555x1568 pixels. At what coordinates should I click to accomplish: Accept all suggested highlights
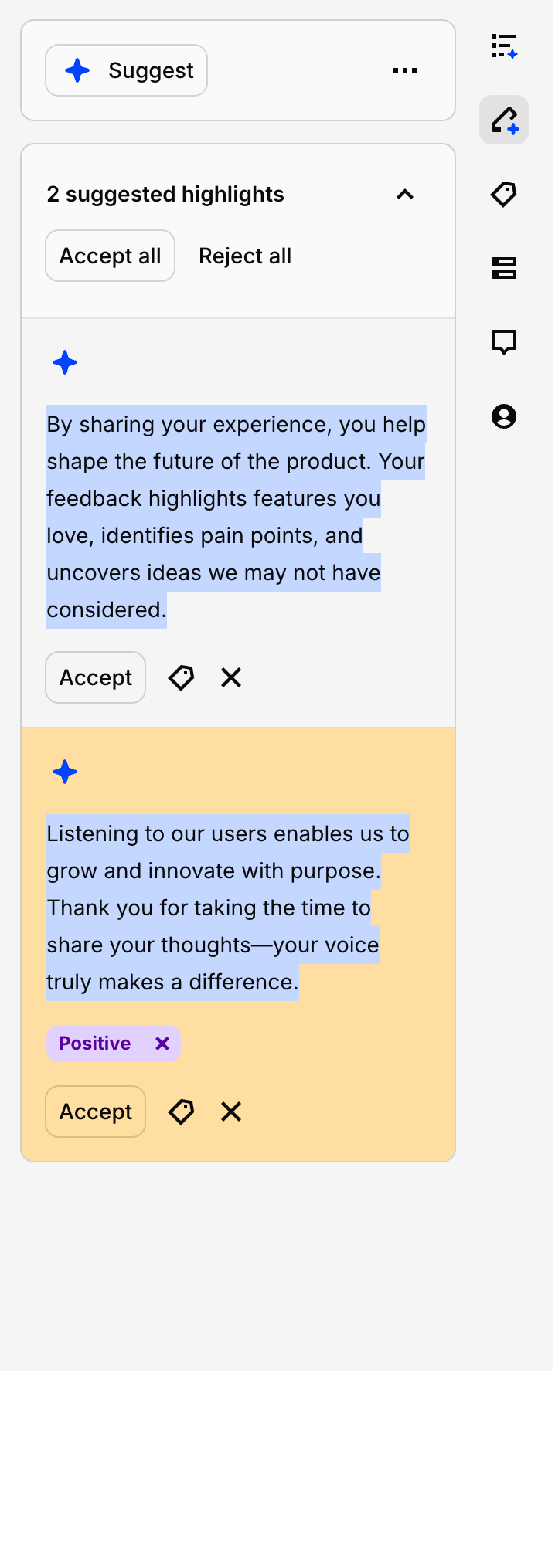(x=110, y=256)
